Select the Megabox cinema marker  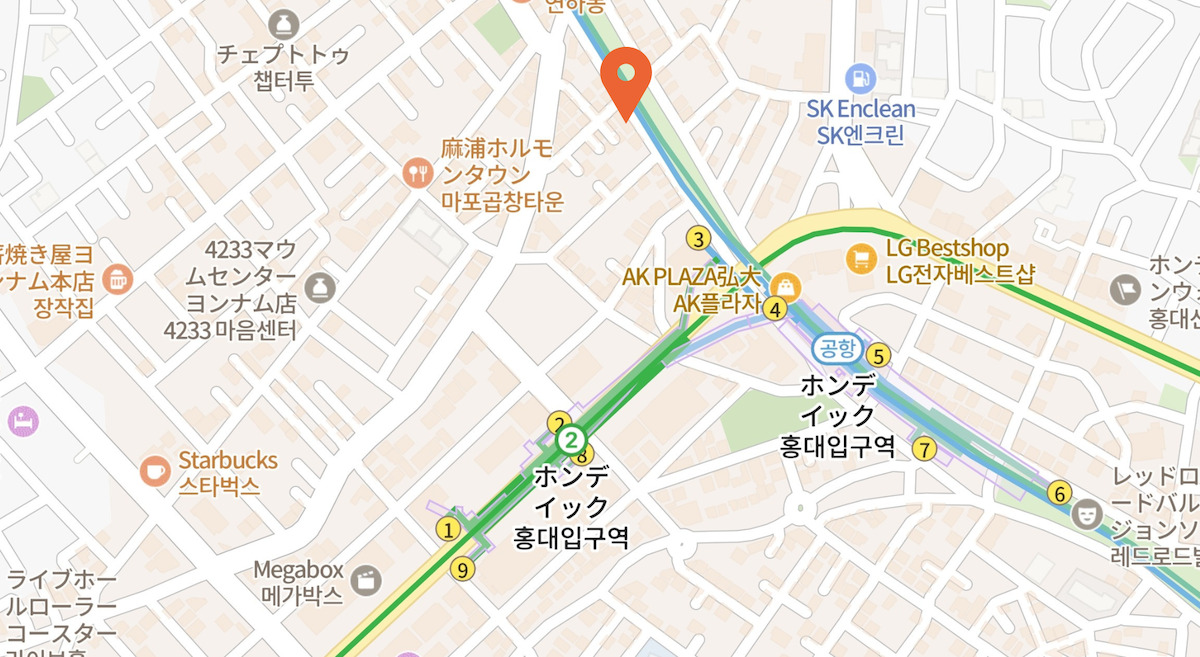(369, 578)
